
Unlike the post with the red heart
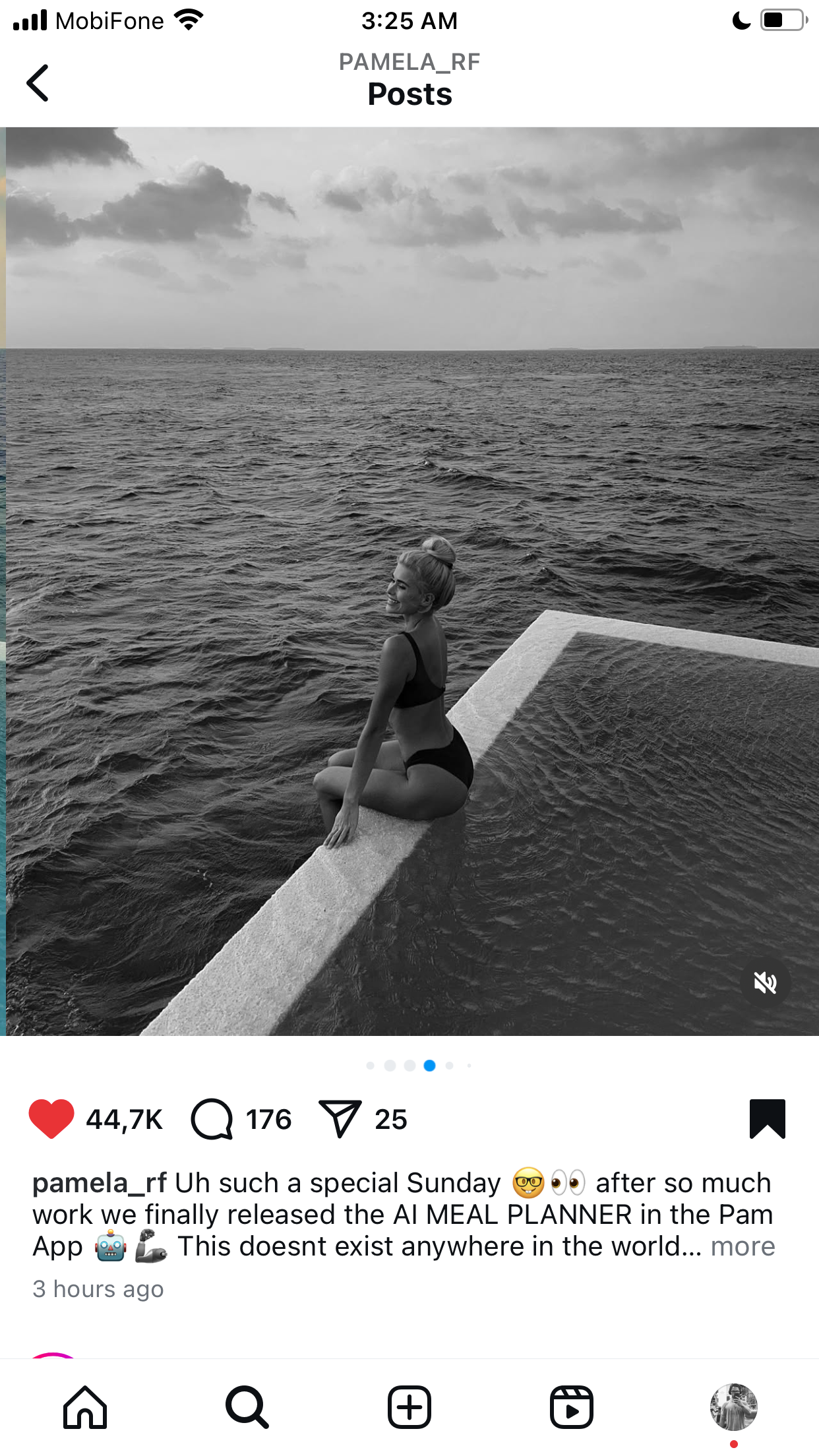pyautogui.click(x=51, y=1119)
